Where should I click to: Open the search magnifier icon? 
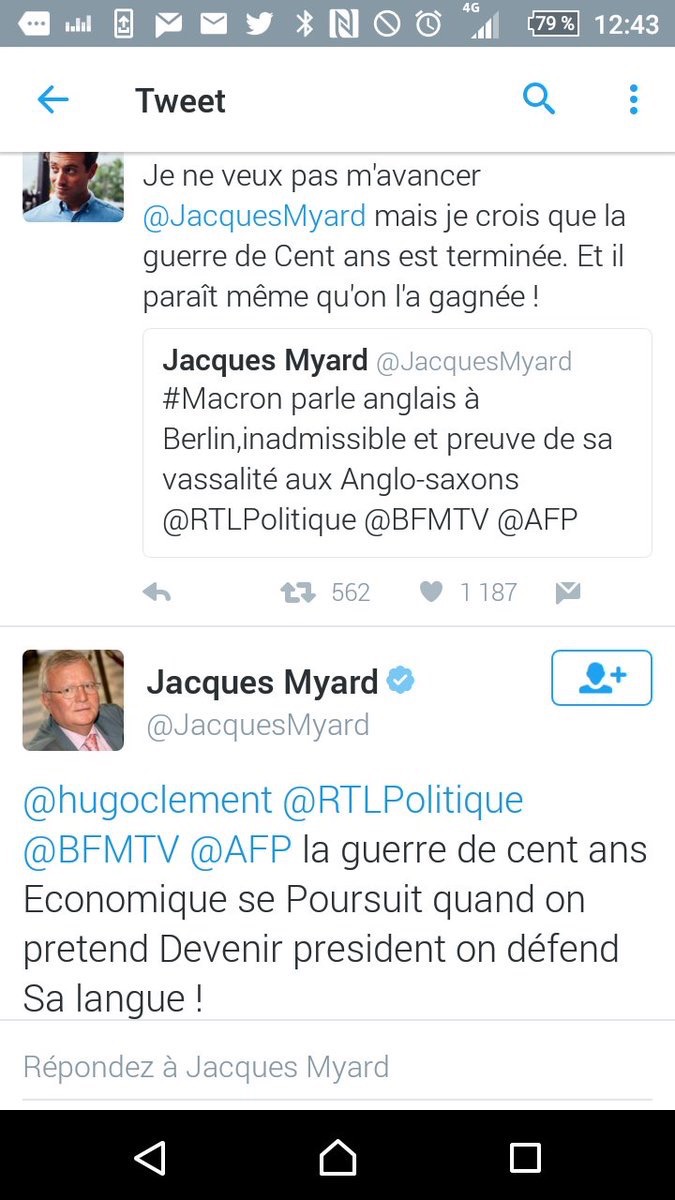pos(539,99)
